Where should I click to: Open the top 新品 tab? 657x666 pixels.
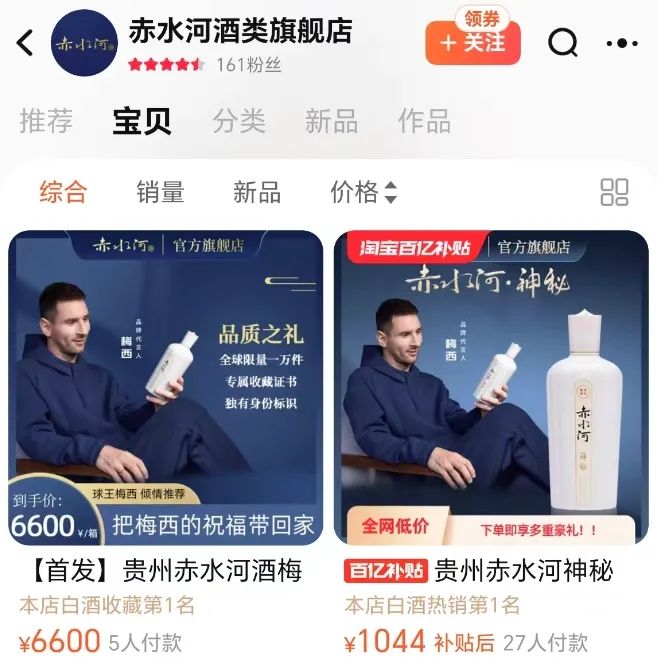click(331, 122)
